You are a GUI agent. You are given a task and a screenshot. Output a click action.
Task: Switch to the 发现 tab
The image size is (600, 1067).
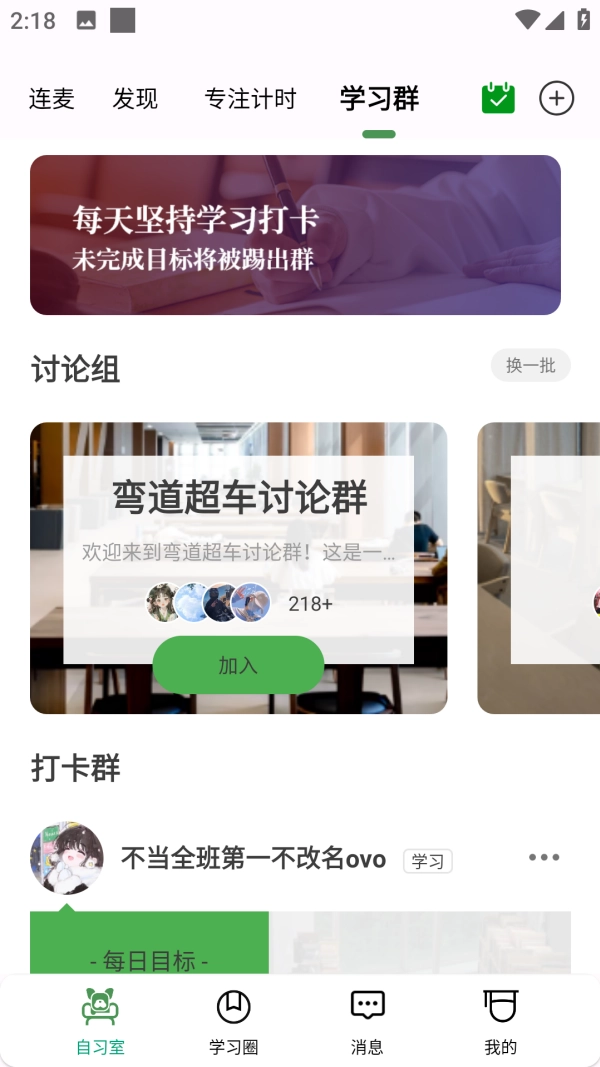[x=135, y=99]
